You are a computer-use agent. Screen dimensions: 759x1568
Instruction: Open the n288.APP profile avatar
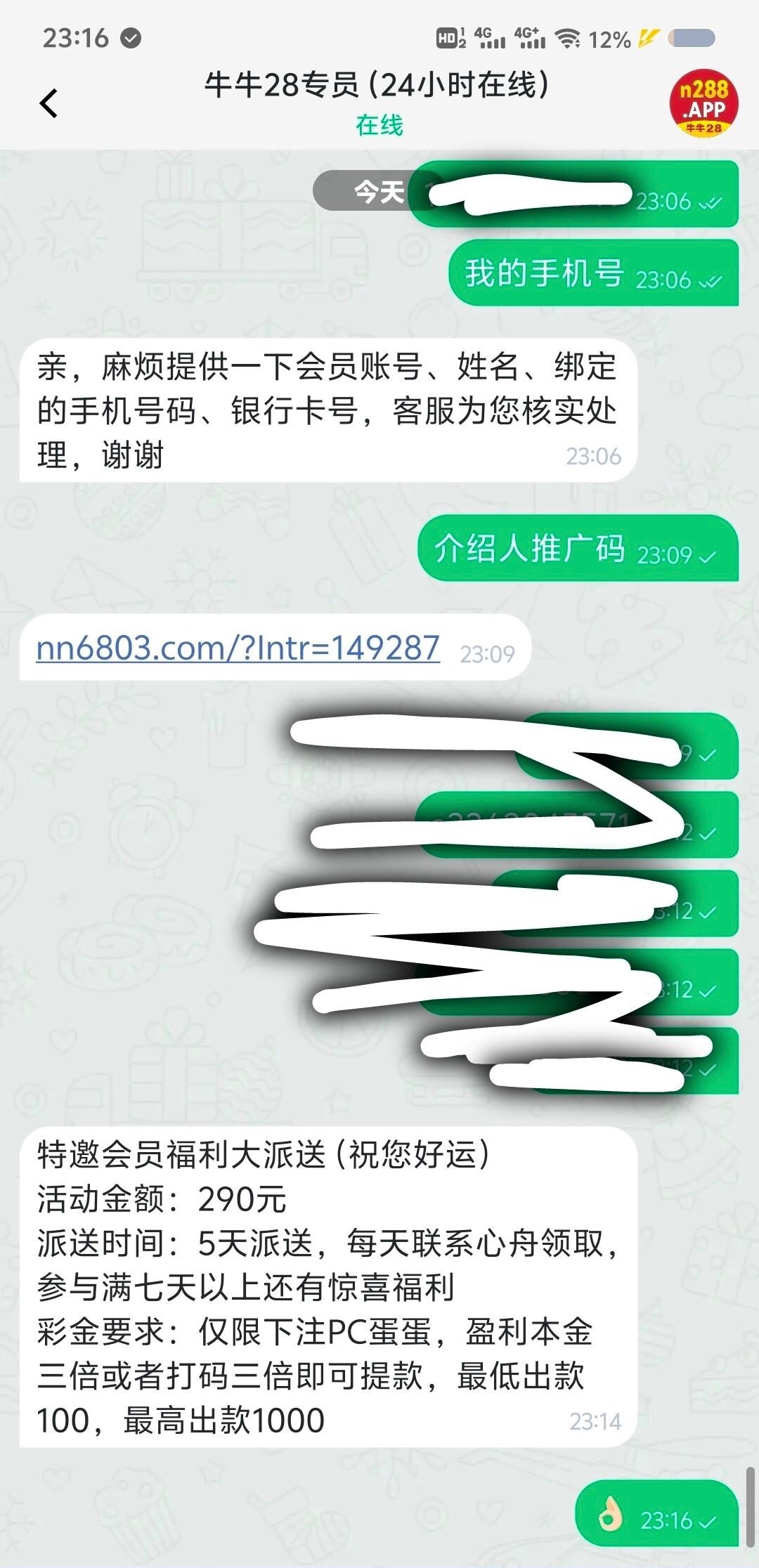[x=703, y=103]
